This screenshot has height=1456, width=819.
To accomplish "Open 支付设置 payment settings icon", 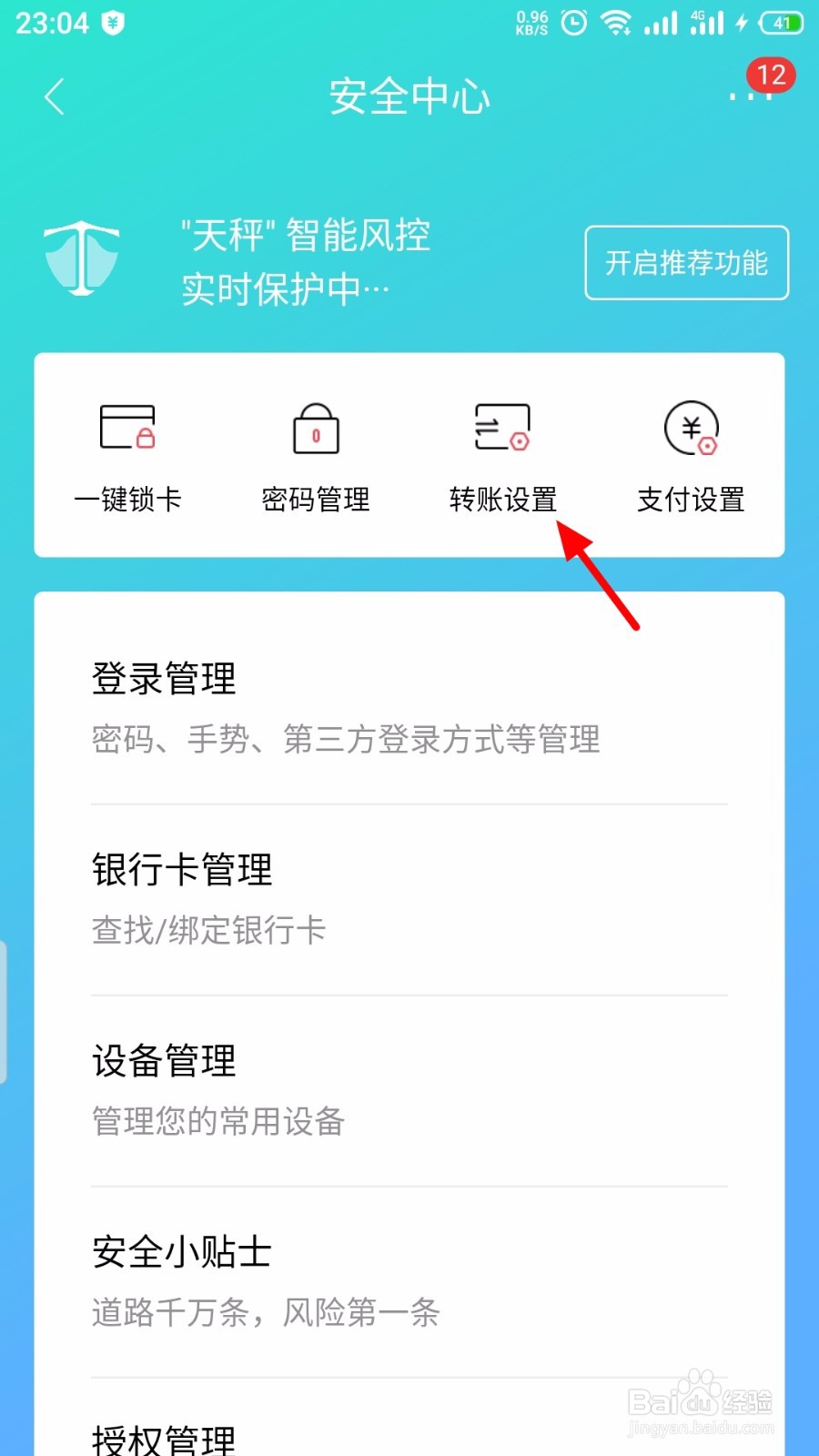I will coord(690,430).
